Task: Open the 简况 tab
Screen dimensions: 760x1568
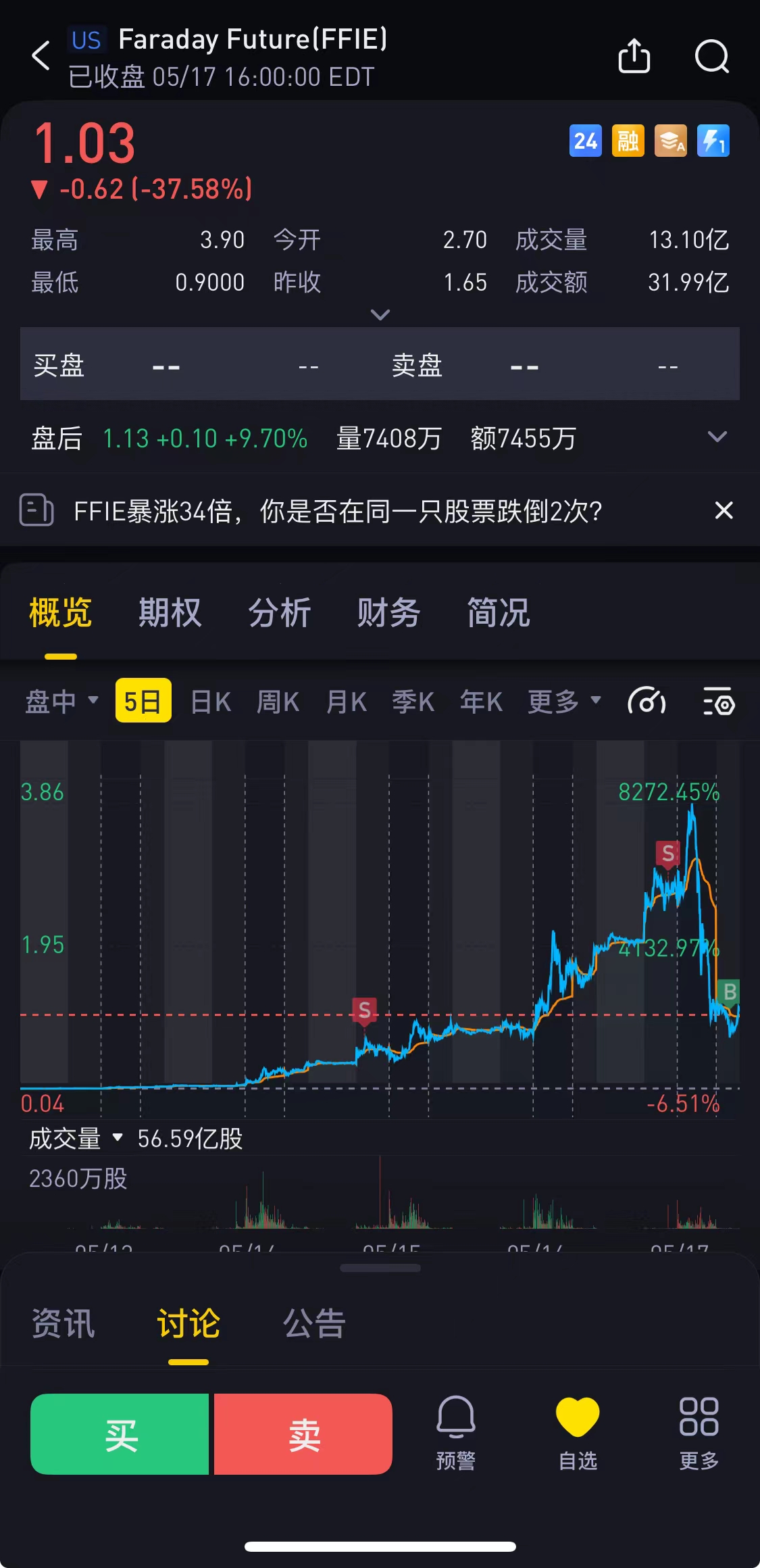Action: point(499,613)
